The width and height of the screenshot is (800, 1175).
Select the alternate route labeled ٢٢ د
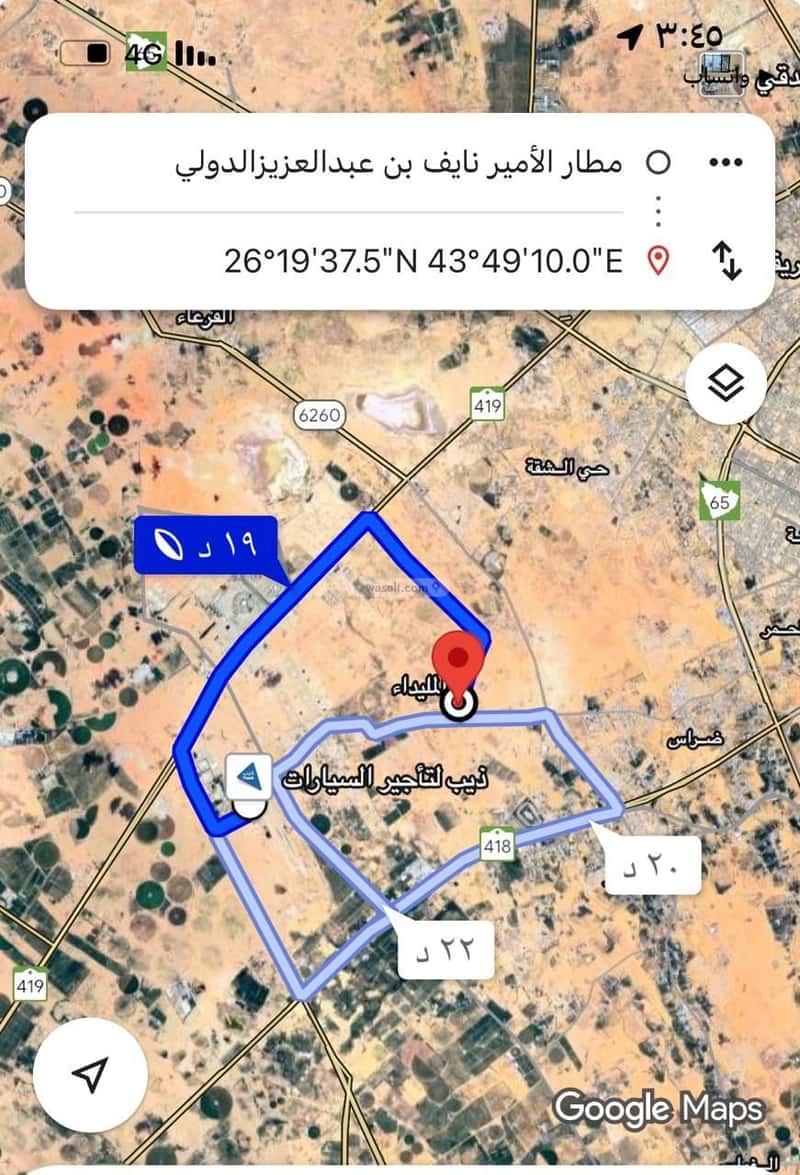pos(446,949)
